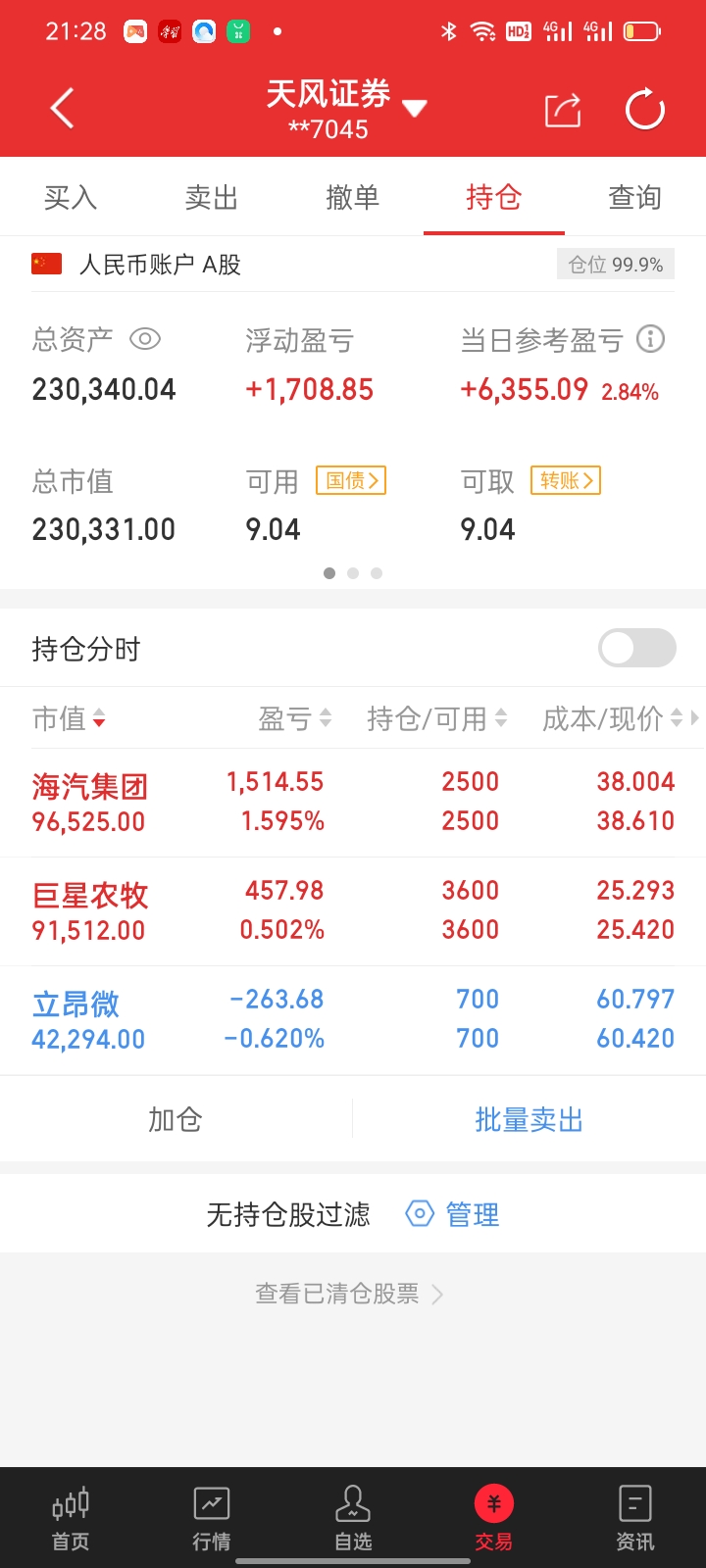Open the 撤单 tab
Image resolution: width=706 pixels, height=1568 pixels.
pyautogui.click(x=353, y=197)
